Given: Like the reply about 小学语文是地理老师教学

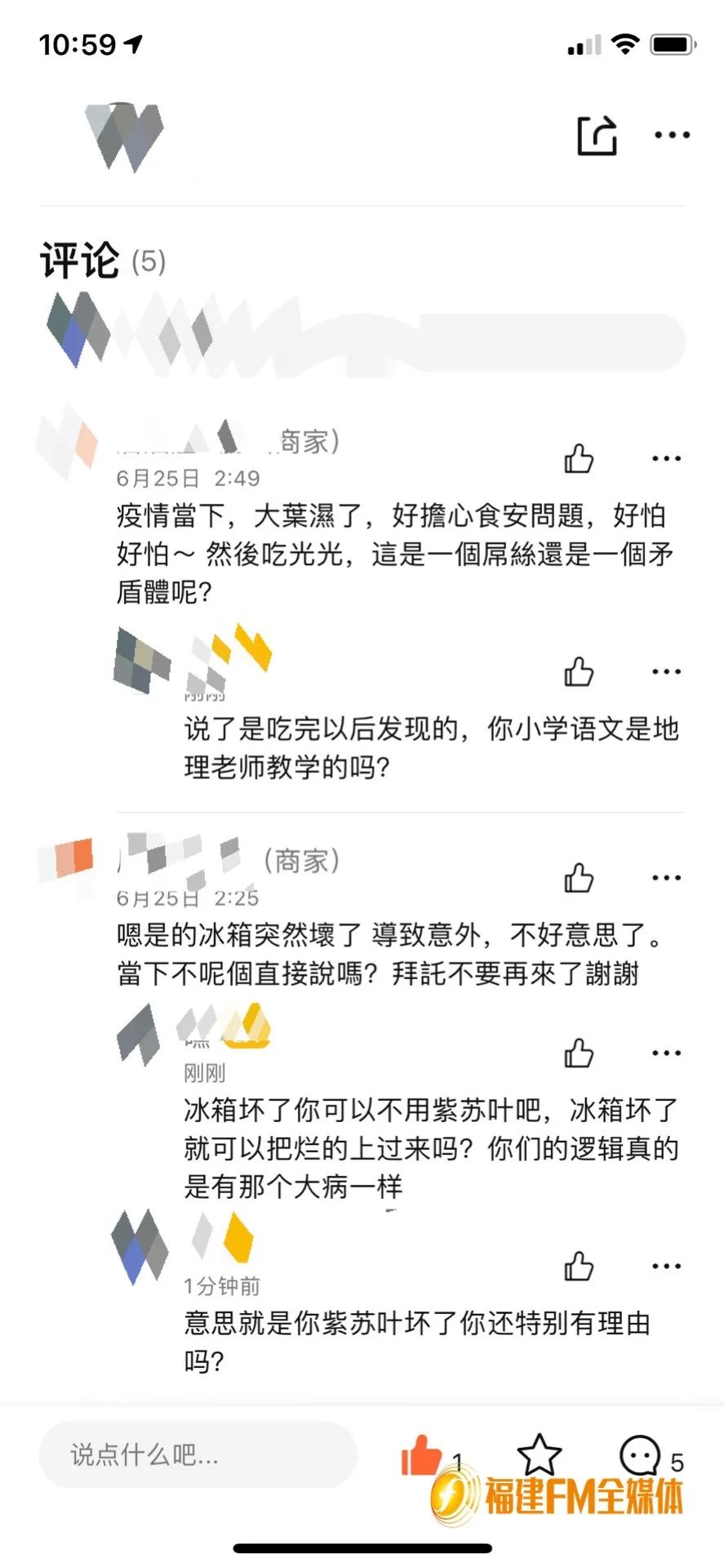Looking at the screenshot, I should (579, 672).
